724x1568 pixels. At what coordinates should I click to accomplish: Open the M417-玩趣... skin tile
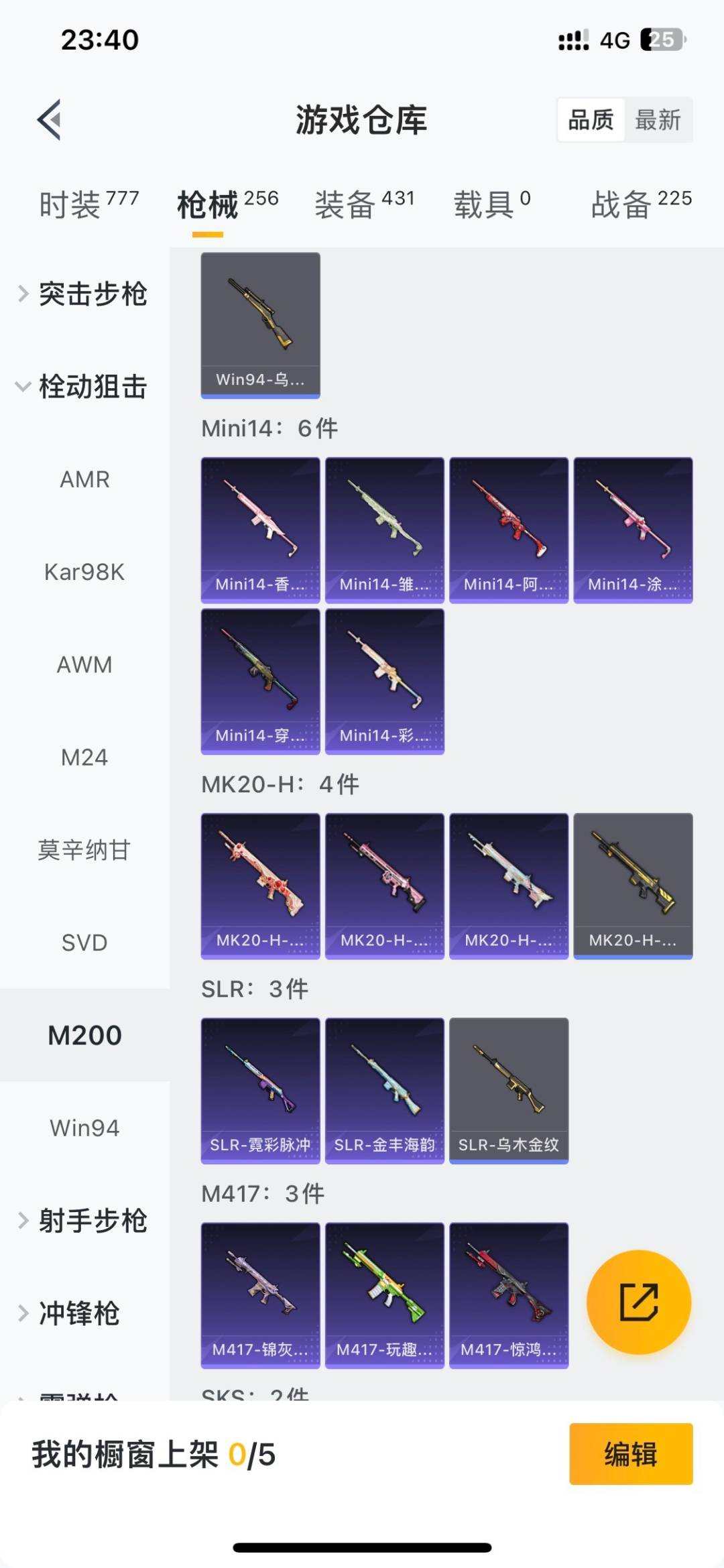[384, 1294]
